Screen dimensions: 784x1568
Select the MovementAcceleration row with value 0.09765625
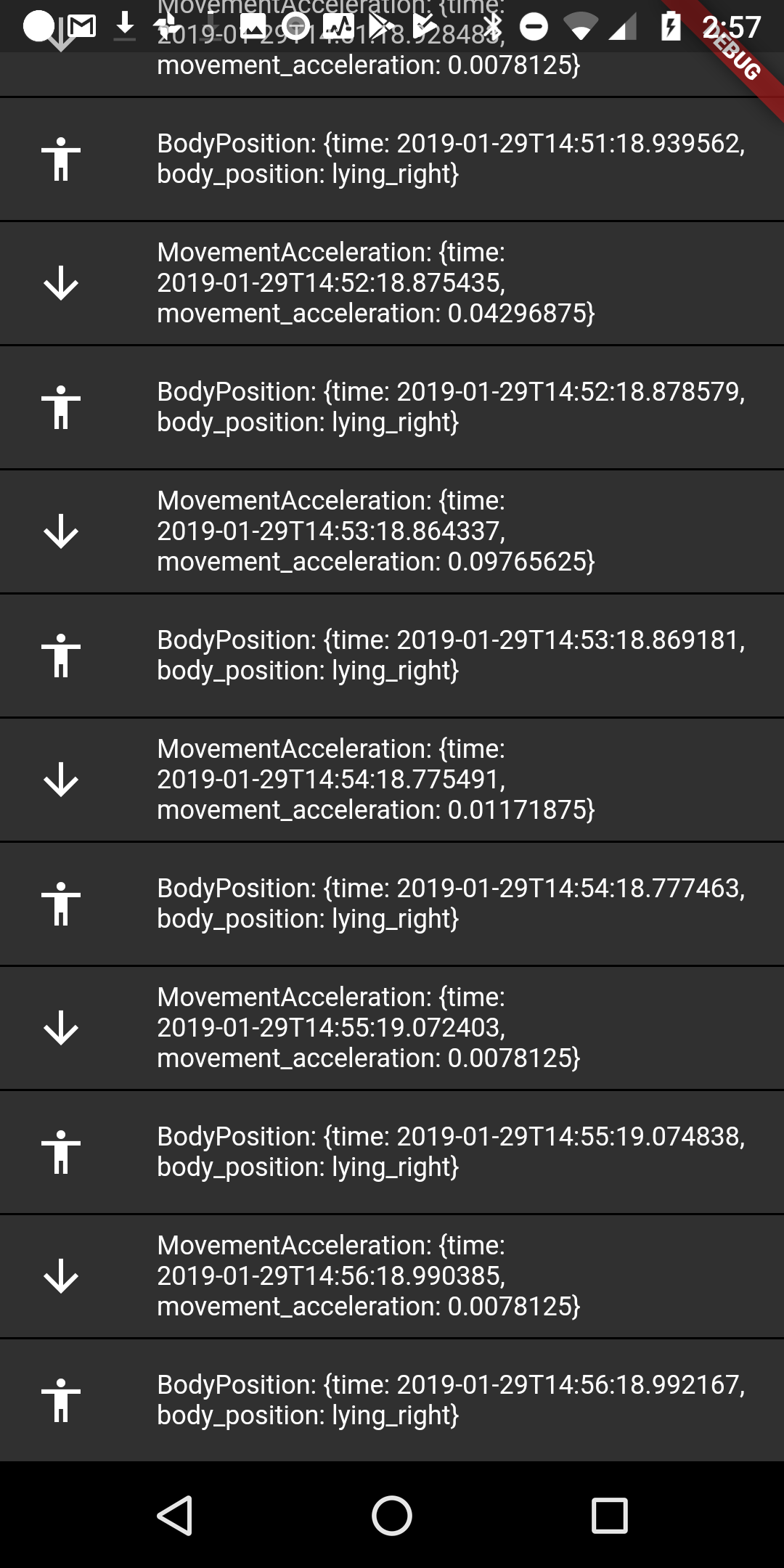coord(392,531)
